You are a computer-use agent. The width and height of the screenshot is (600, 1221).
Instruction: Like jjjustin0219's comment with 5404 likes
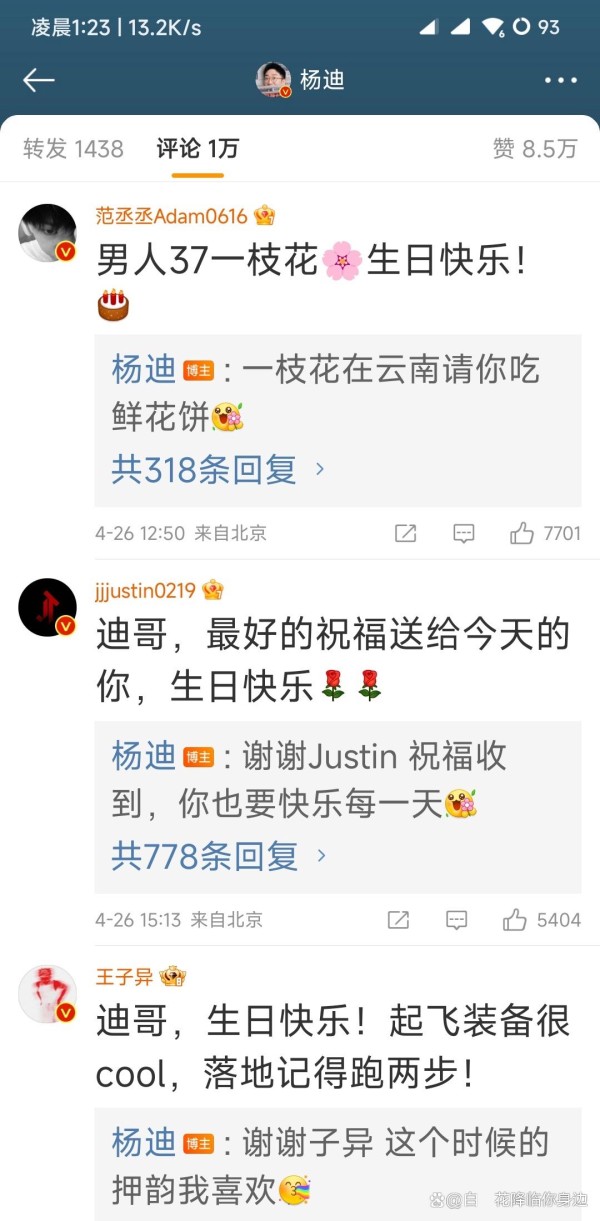tap(542, 920)
